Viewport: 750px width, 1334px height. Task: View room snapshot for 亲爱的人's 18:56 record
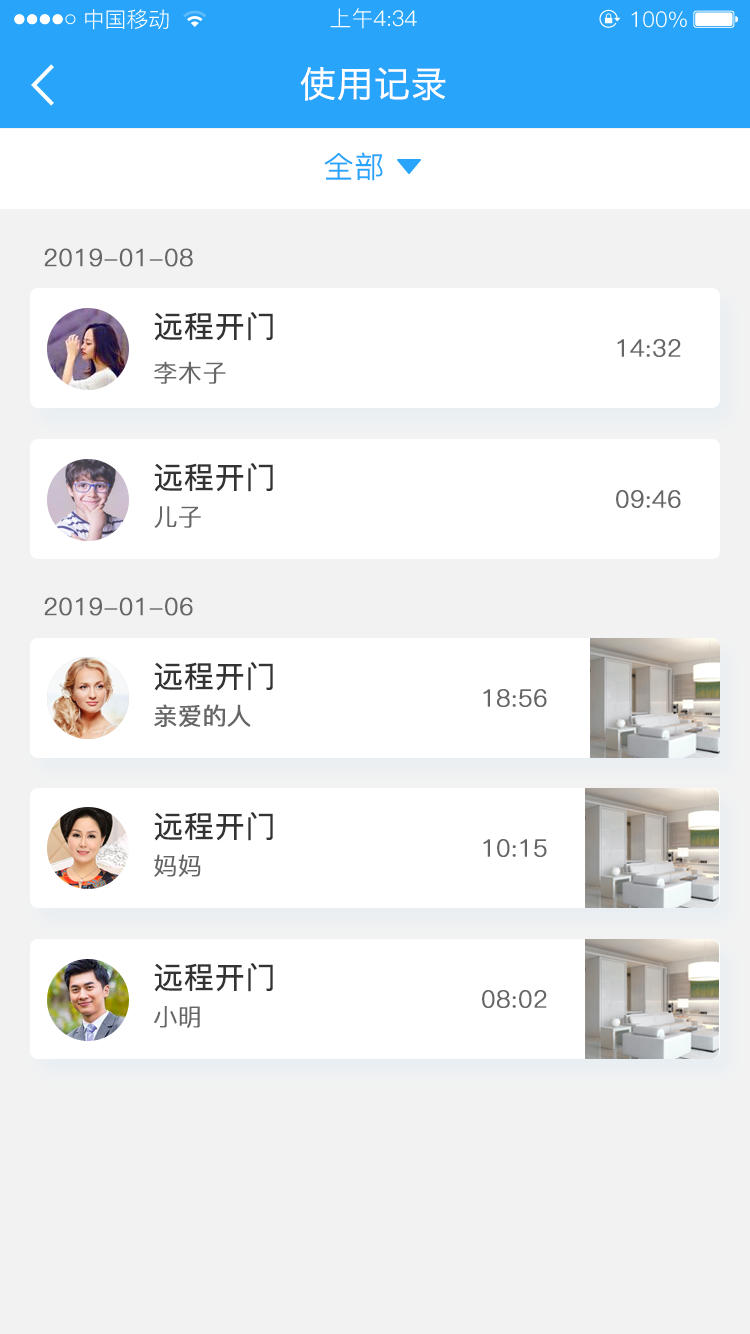tap(655, 698)
